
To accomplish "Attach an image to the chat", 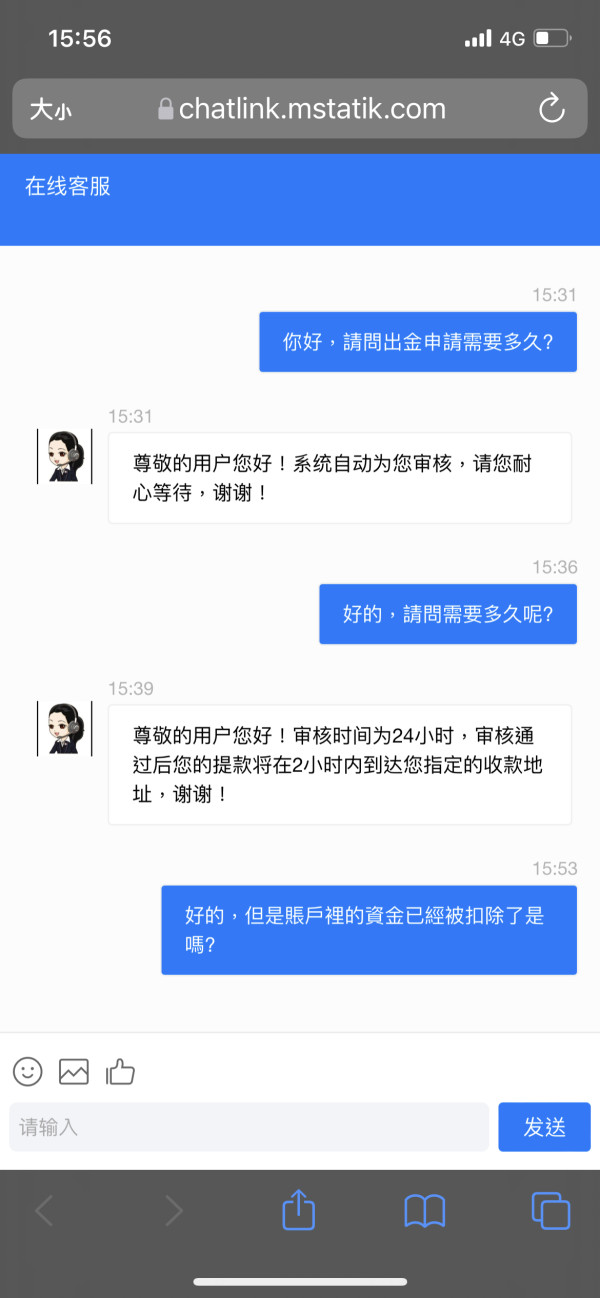I will tap(74, 1071).
